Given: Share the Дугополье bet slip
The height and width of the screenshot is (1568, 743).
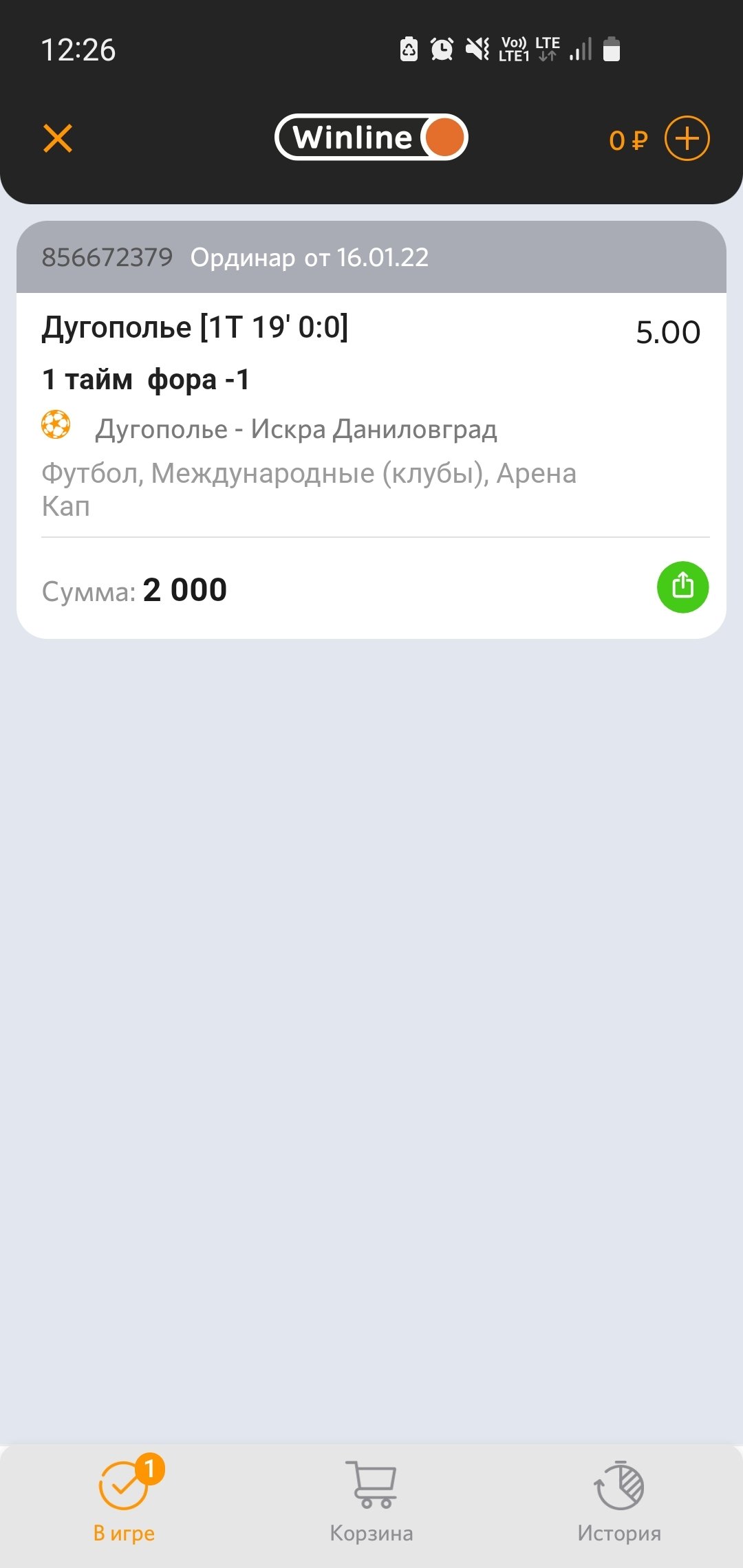Looking at the screenshot, I should [x=682, y=587].
